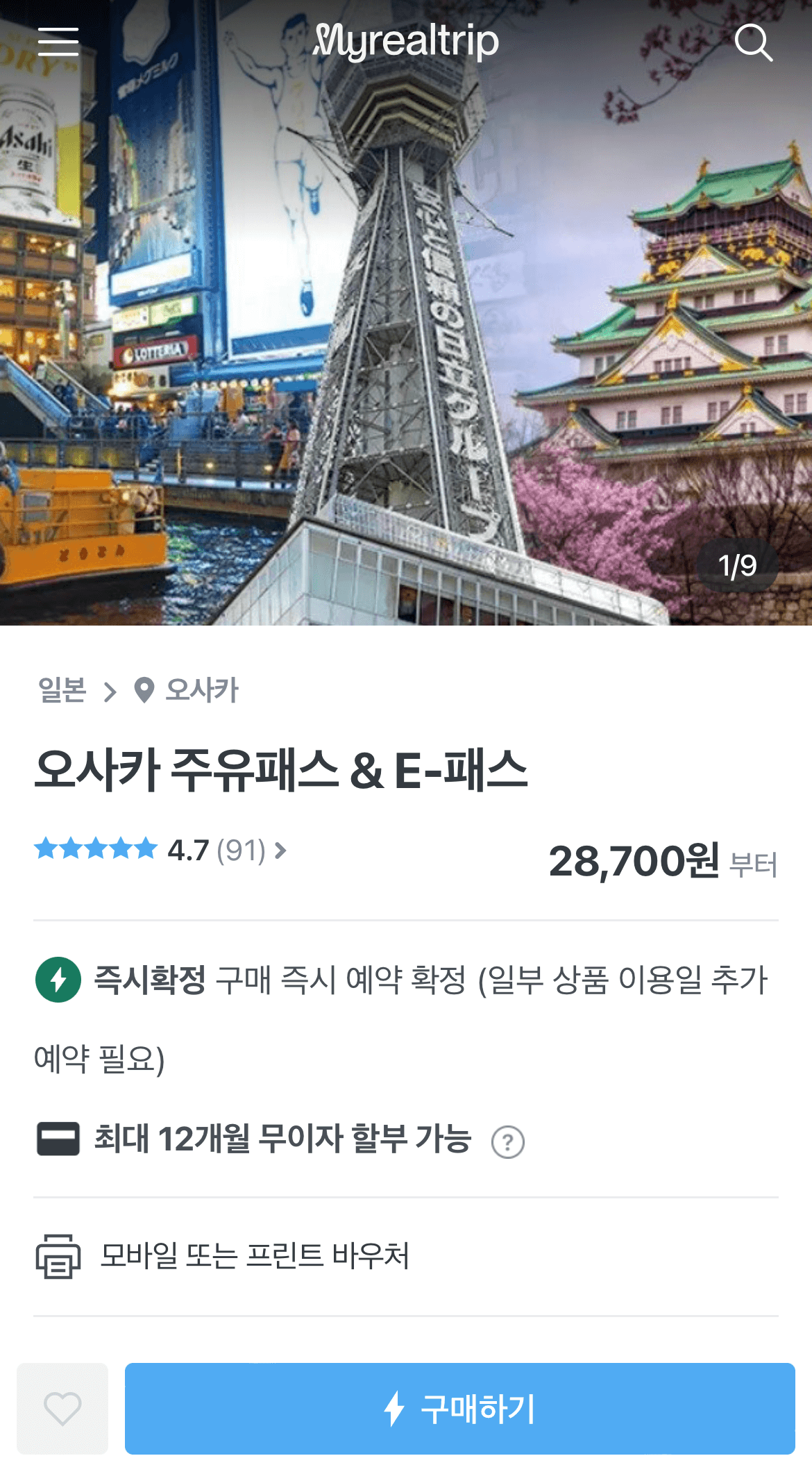Toggle the heart wishlist button
Screen dimensions: 812x1465
pos(61,1408)
